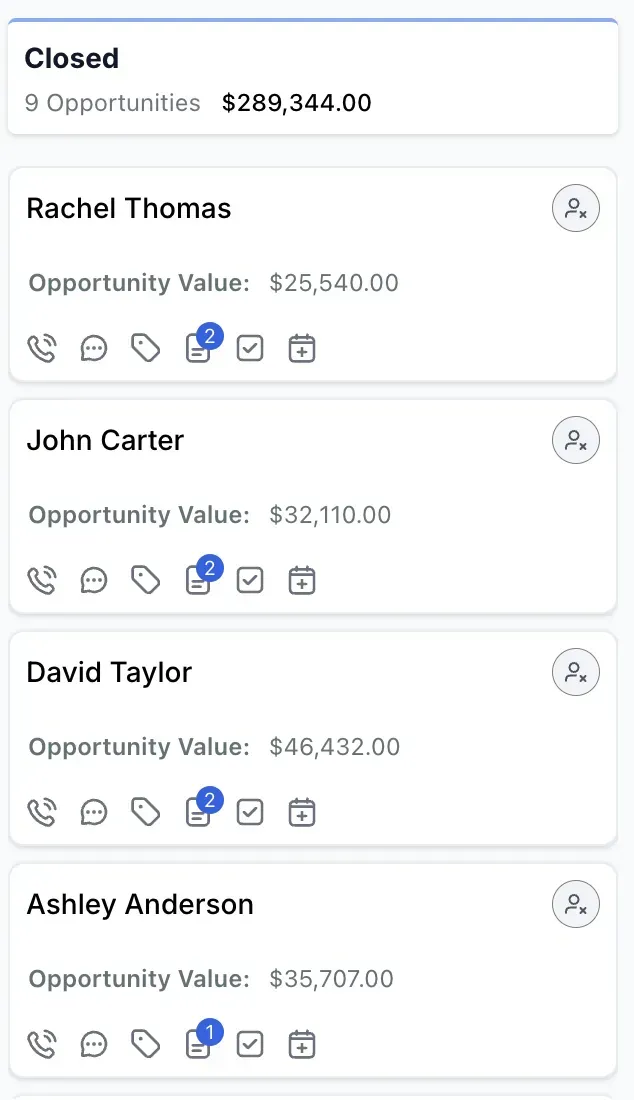Tap unassigned user icon on Rachel Thomas card
The height and width of the screenshot is (1100, 634).
click(x=576, y=209)
